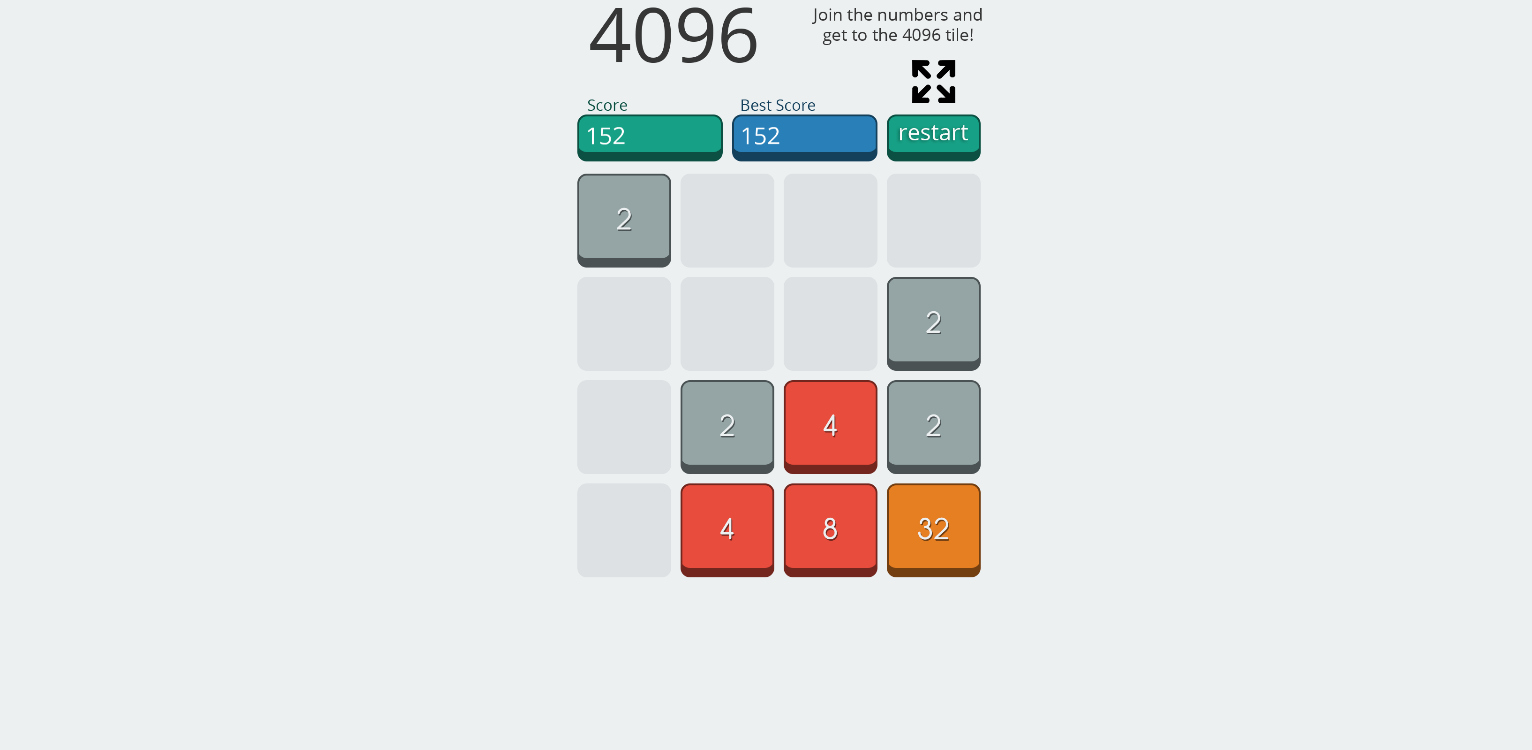Toggle fullscreen mode with the arrows icon
Image resolution: width=1532 pixels, height=750 pixels.
click(933, 81)
